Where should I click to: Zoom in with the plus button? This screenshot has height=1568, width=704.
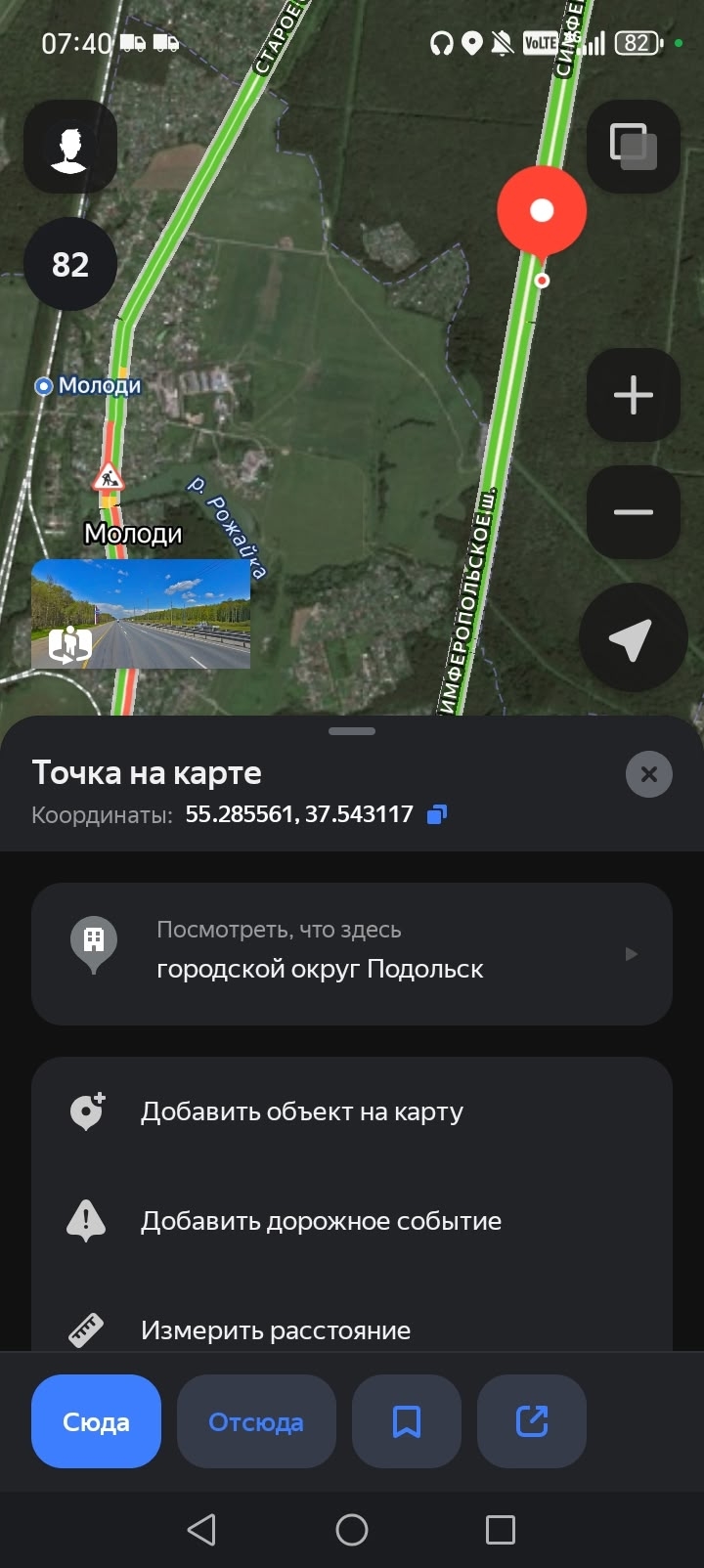pyautogui.click(x=633, y=395)
